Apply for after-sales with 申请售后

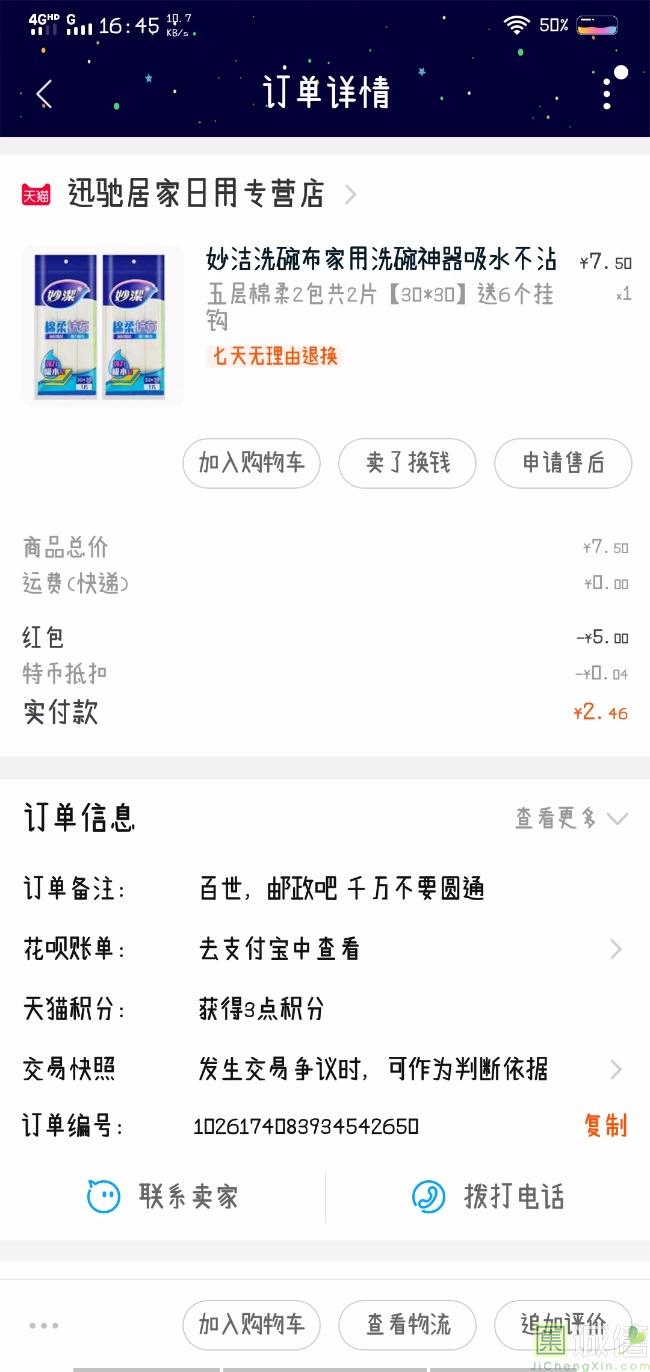click(x=563, y=463)
